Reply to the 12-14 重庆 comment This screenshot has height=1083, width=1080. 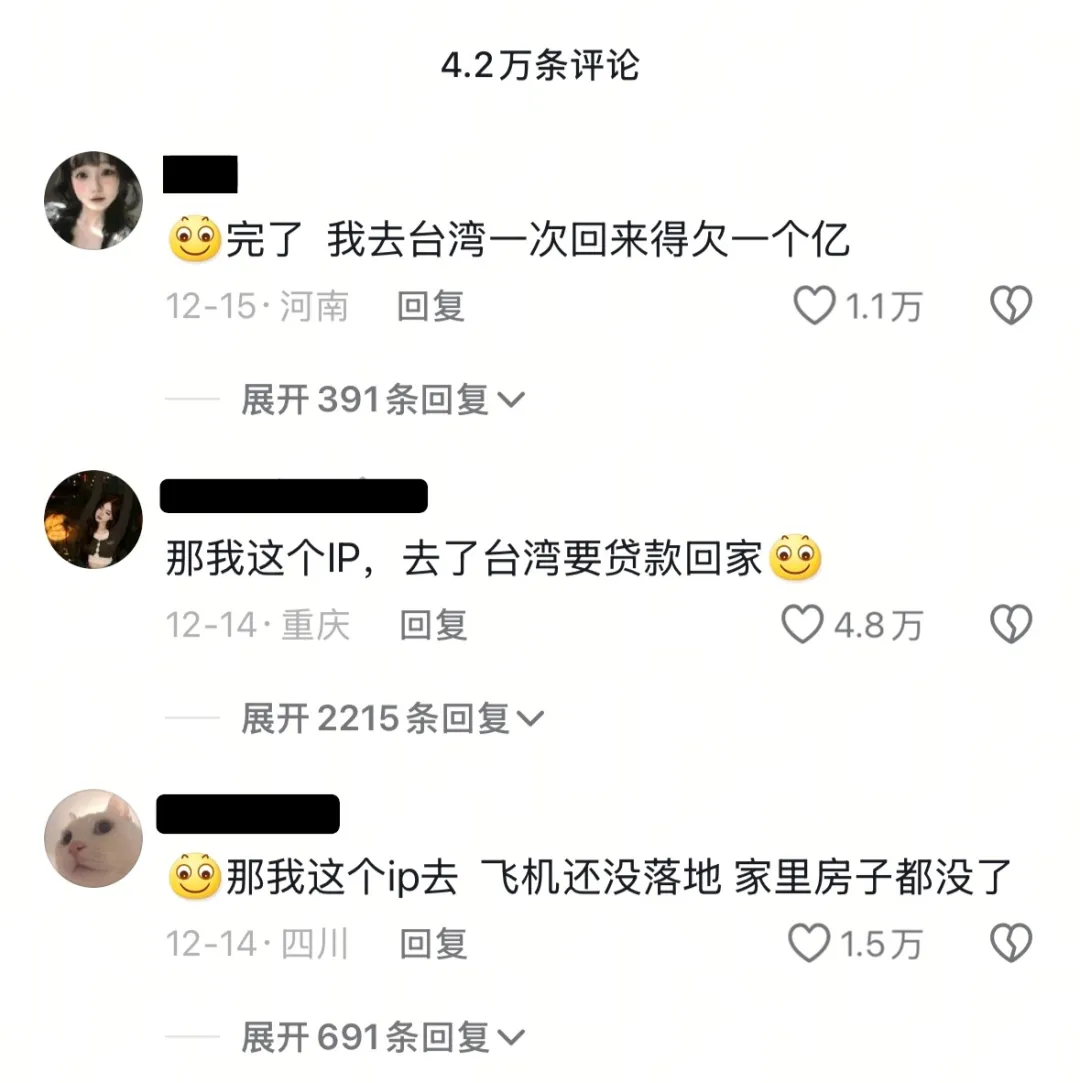(x=433, y=625)
